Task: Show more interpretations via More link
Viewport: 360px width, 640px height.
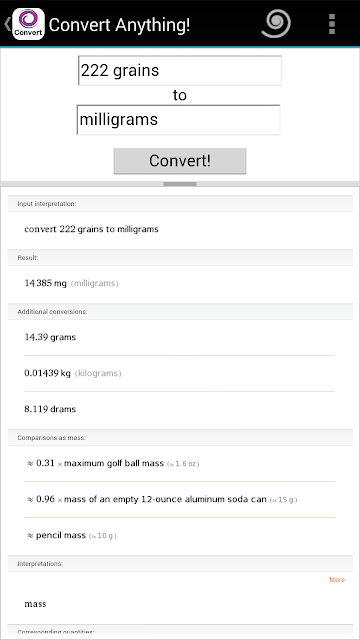Action: click(337, 580)
